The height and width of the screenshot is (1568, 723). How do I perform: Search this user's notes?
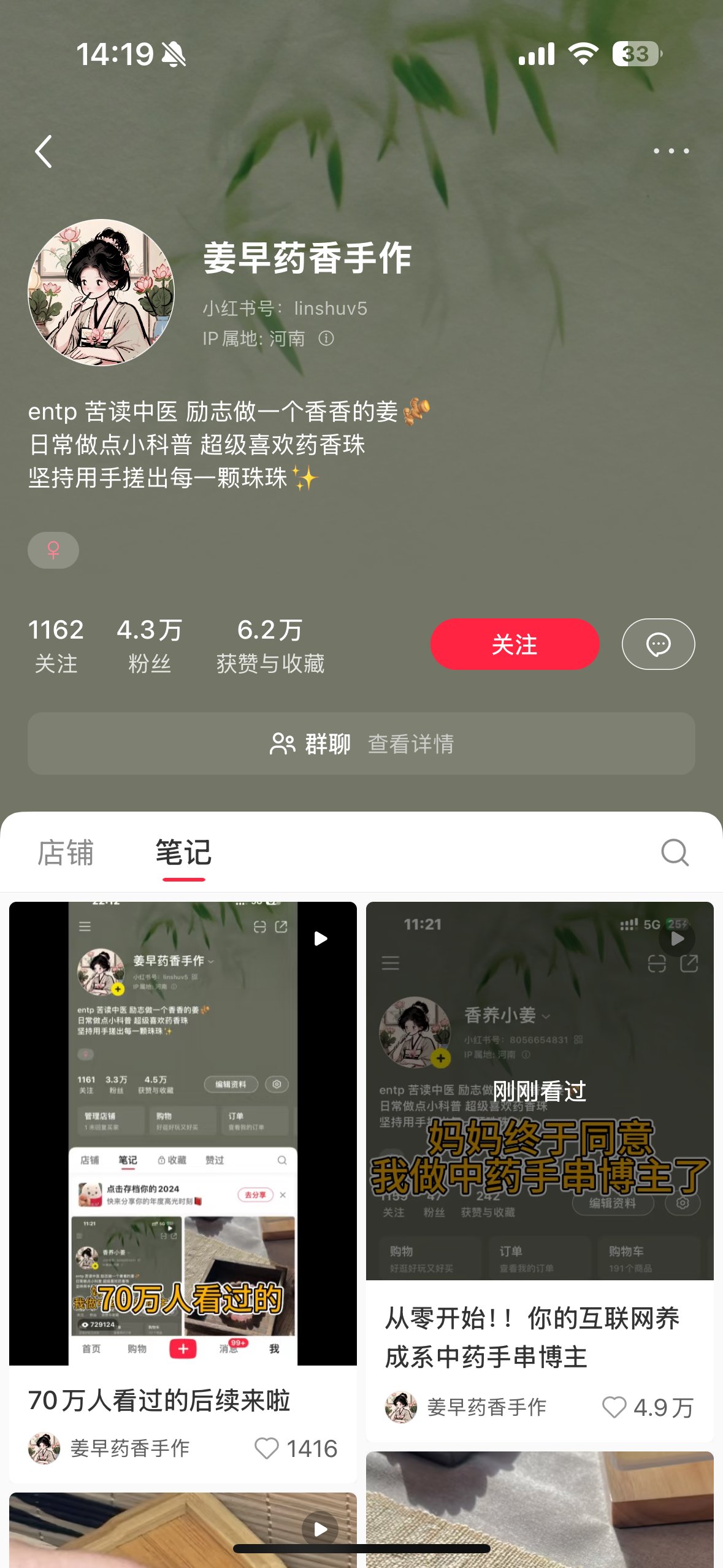point(675,853)
